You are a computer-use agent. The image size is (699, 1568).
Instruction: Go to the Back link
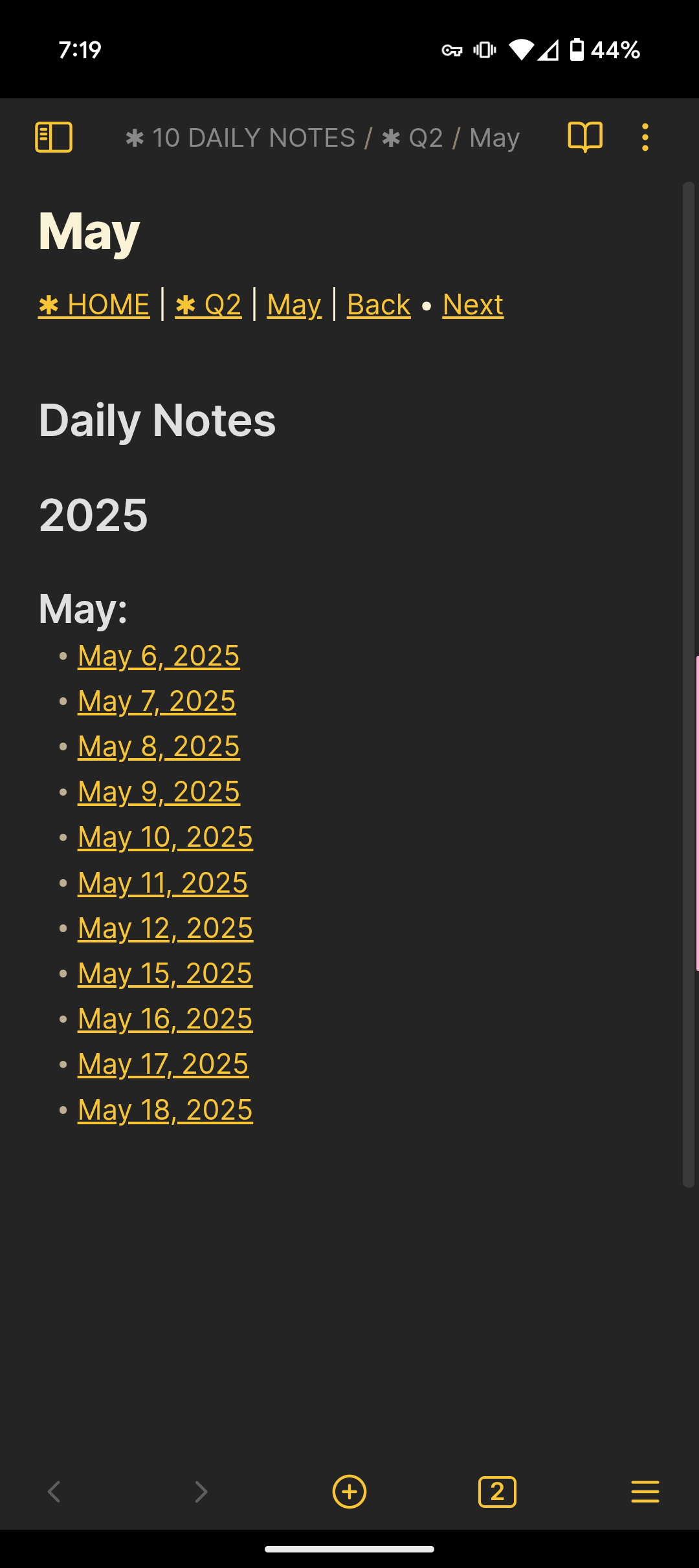tap(379, 305)
